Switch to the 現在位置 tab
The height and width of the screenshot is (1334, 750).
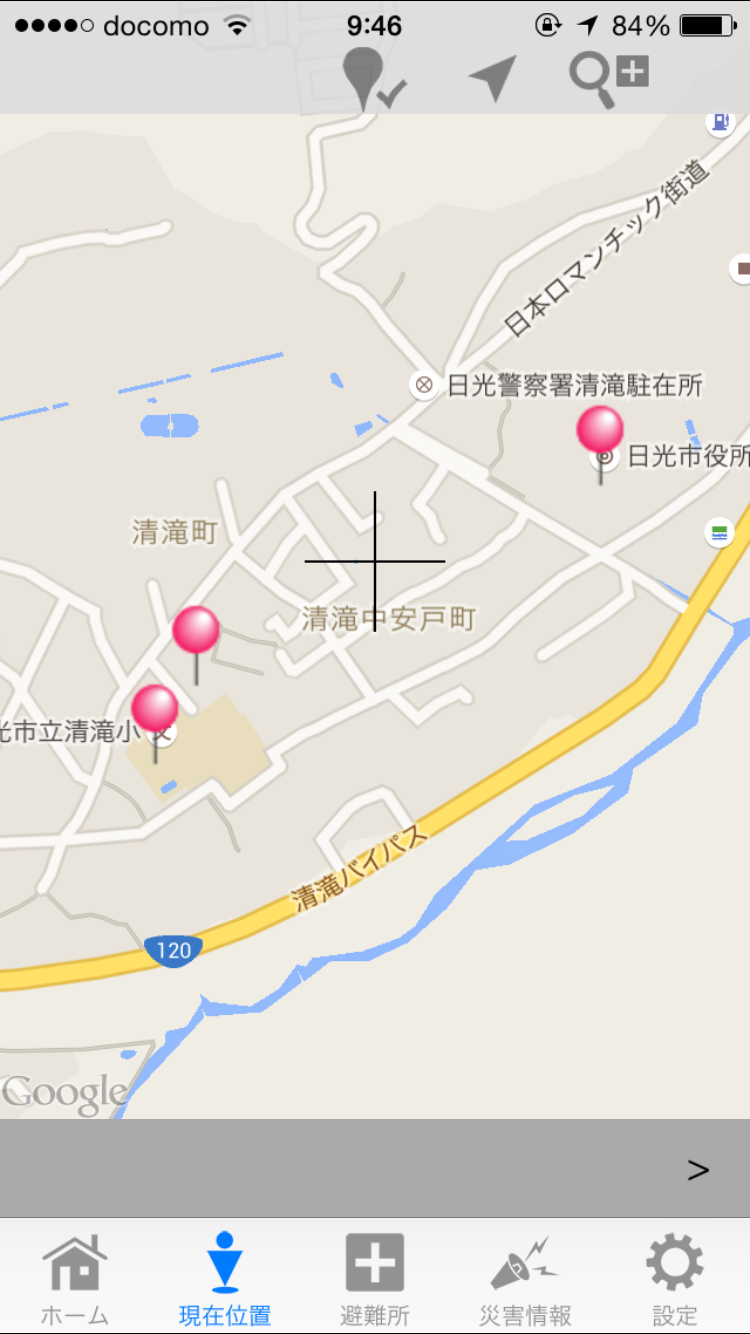(225, 1279)
